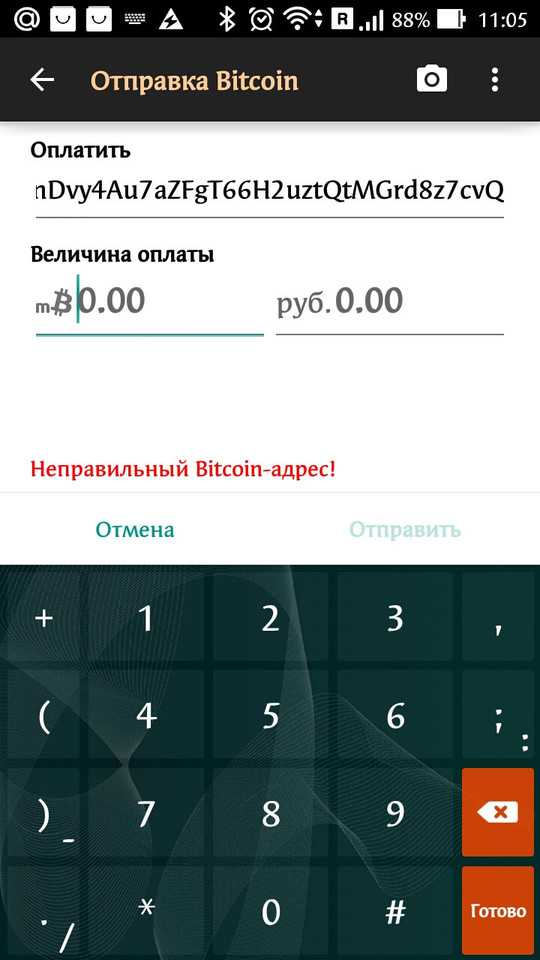
Task: Tap Отмена to cancel sending
Action: click(x=135, y=529)
